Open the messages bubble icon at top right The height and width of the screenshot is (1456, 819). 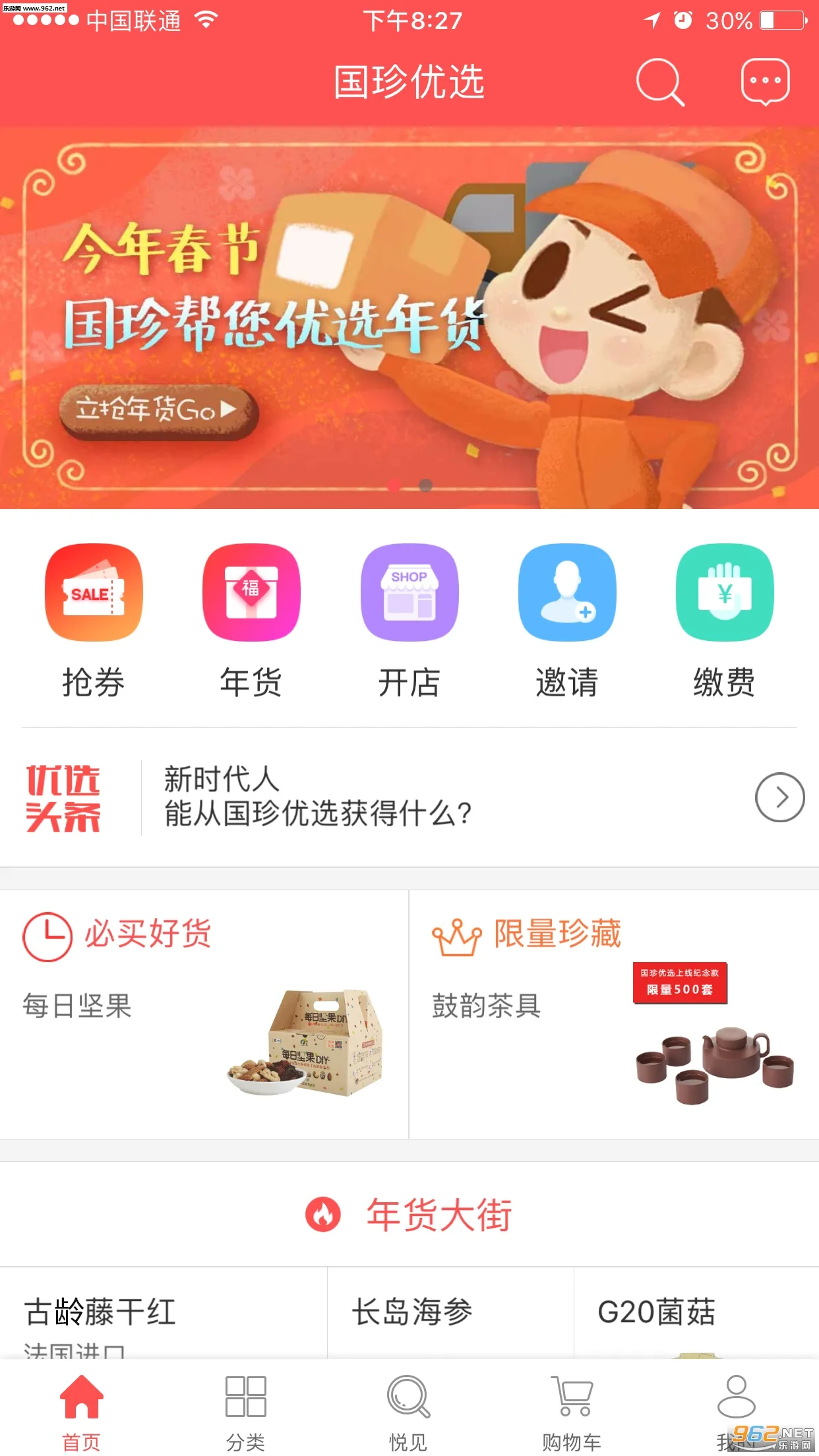coord(765,82)
